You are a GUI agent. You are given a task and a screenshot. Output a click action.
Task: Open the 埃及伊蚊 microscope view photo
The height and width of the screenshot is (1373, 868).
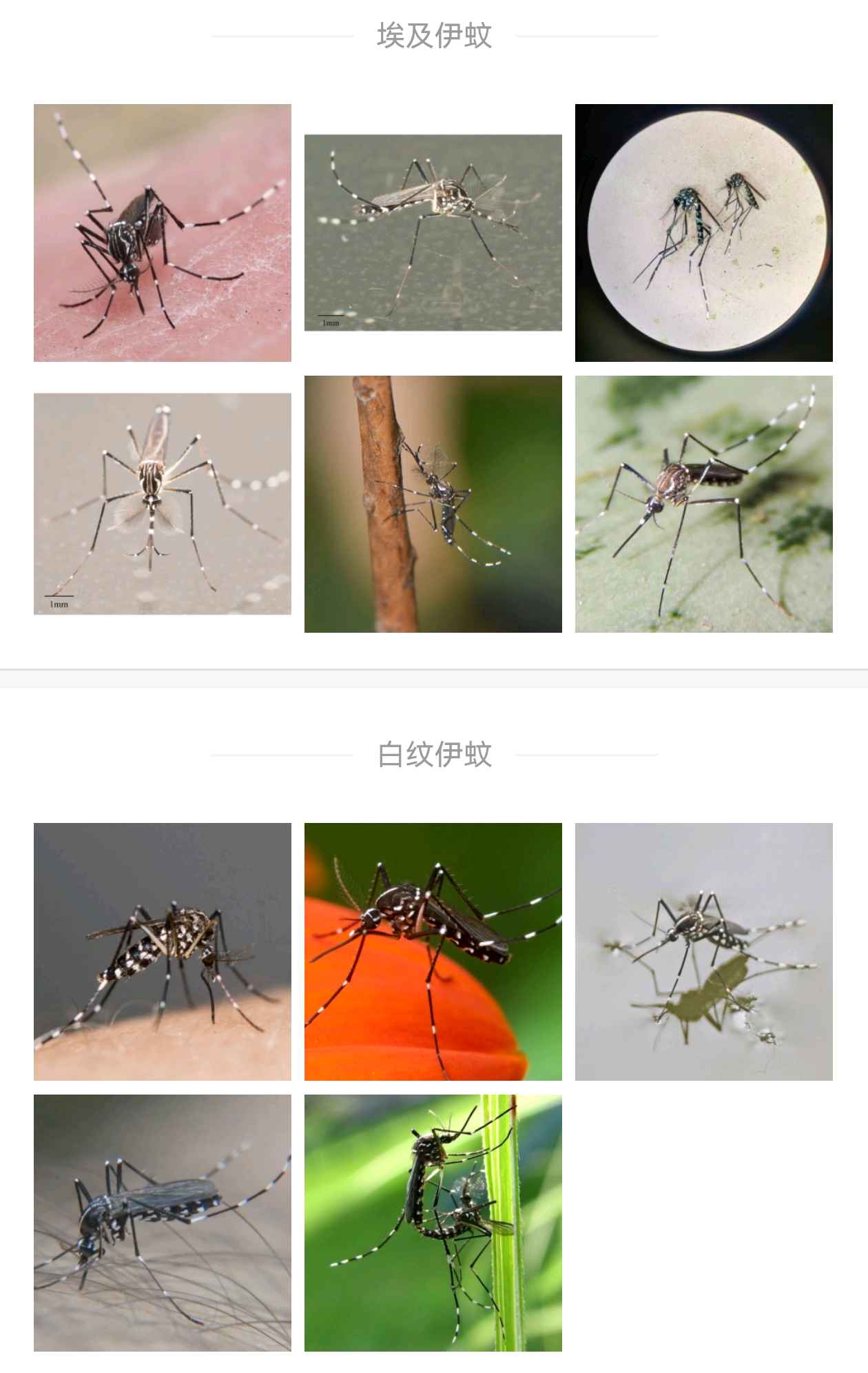coord(703,233)
